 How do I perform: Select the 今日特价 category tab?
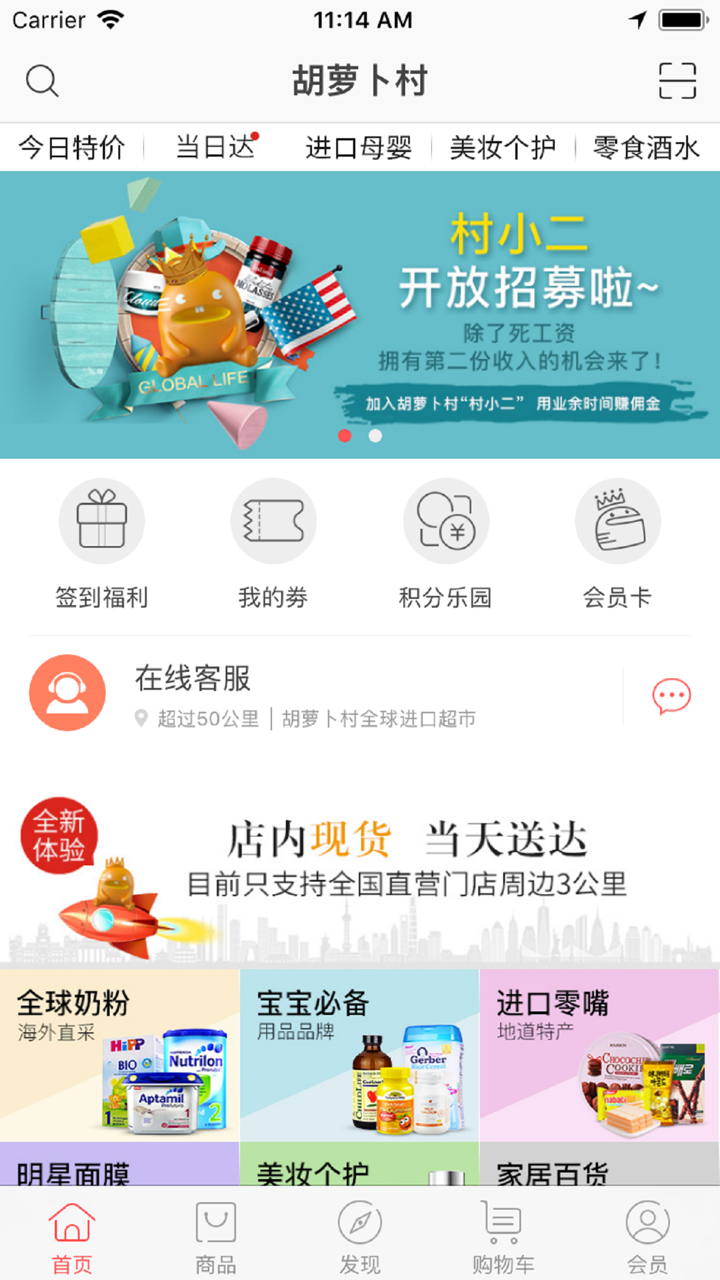(x=71, y=147)
